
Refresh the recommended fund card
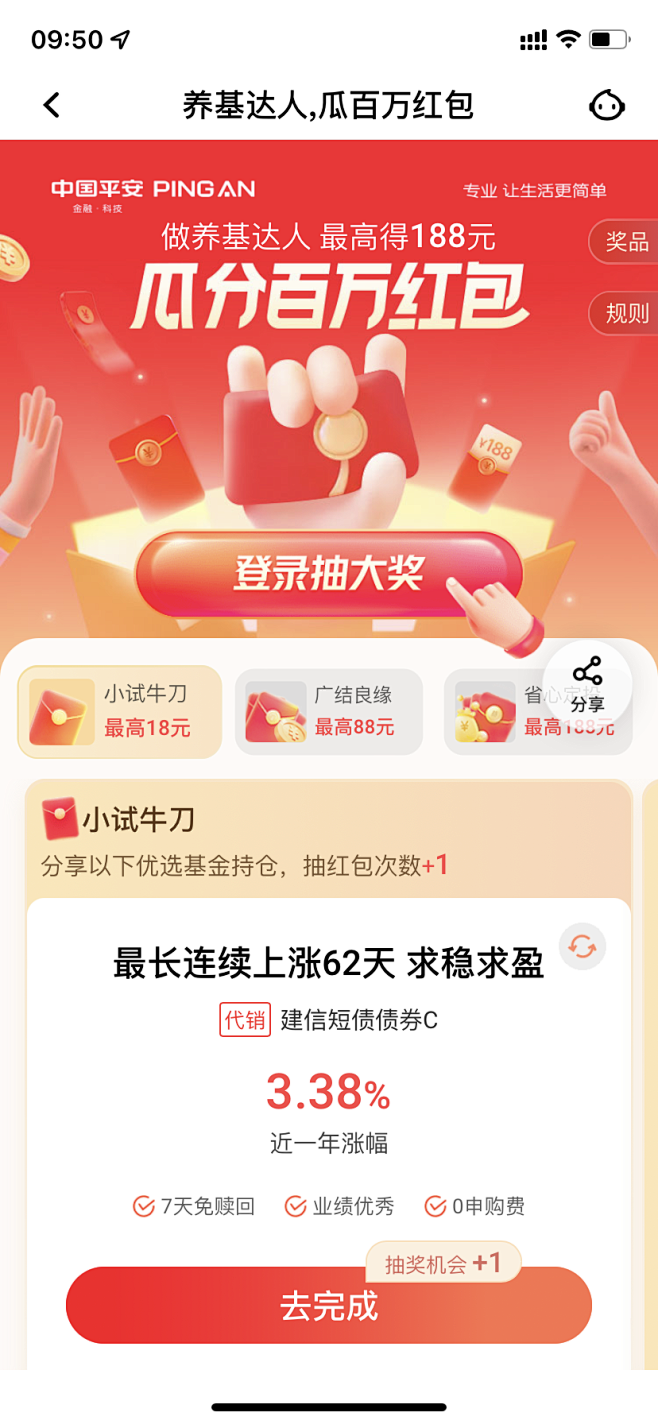click(582, 946)
